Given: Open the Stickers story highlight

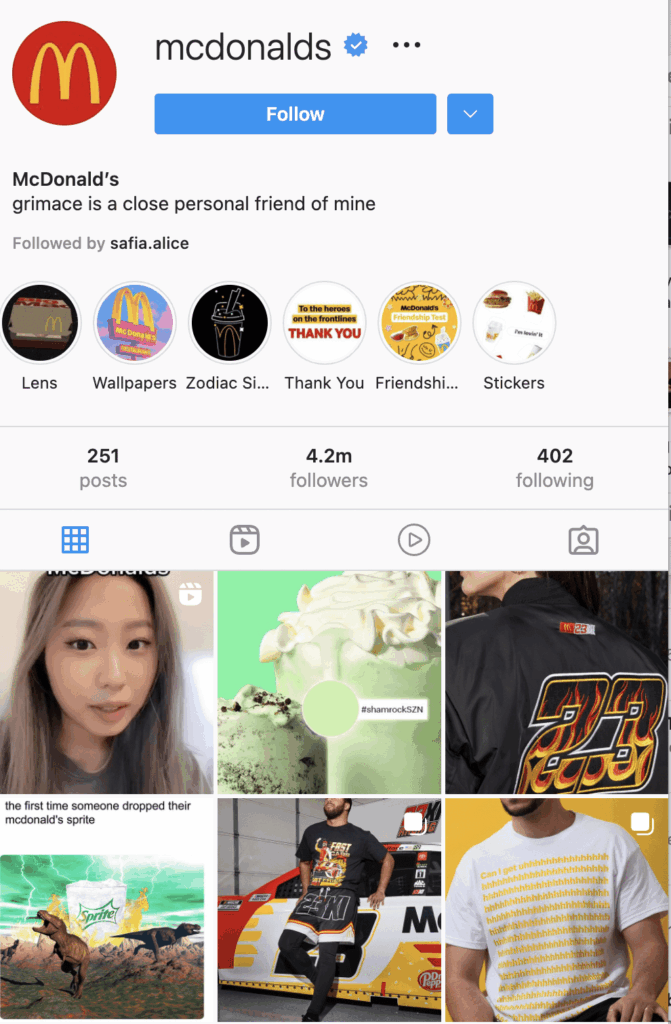Looking at the screenshot, I should click(x=514, y=323).
